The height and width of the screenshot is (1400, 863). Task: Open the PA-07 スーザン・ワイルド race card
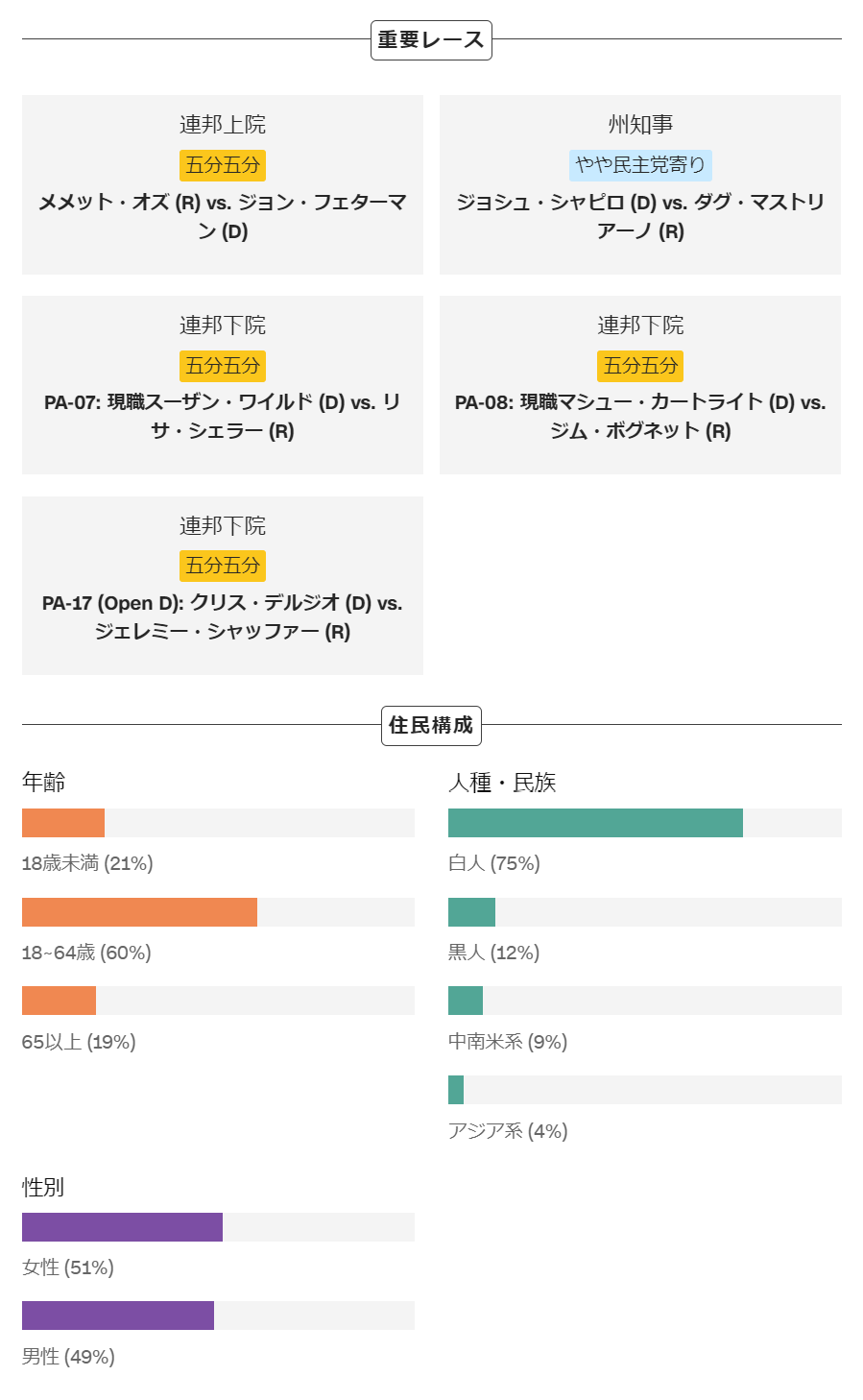point(223,385)
